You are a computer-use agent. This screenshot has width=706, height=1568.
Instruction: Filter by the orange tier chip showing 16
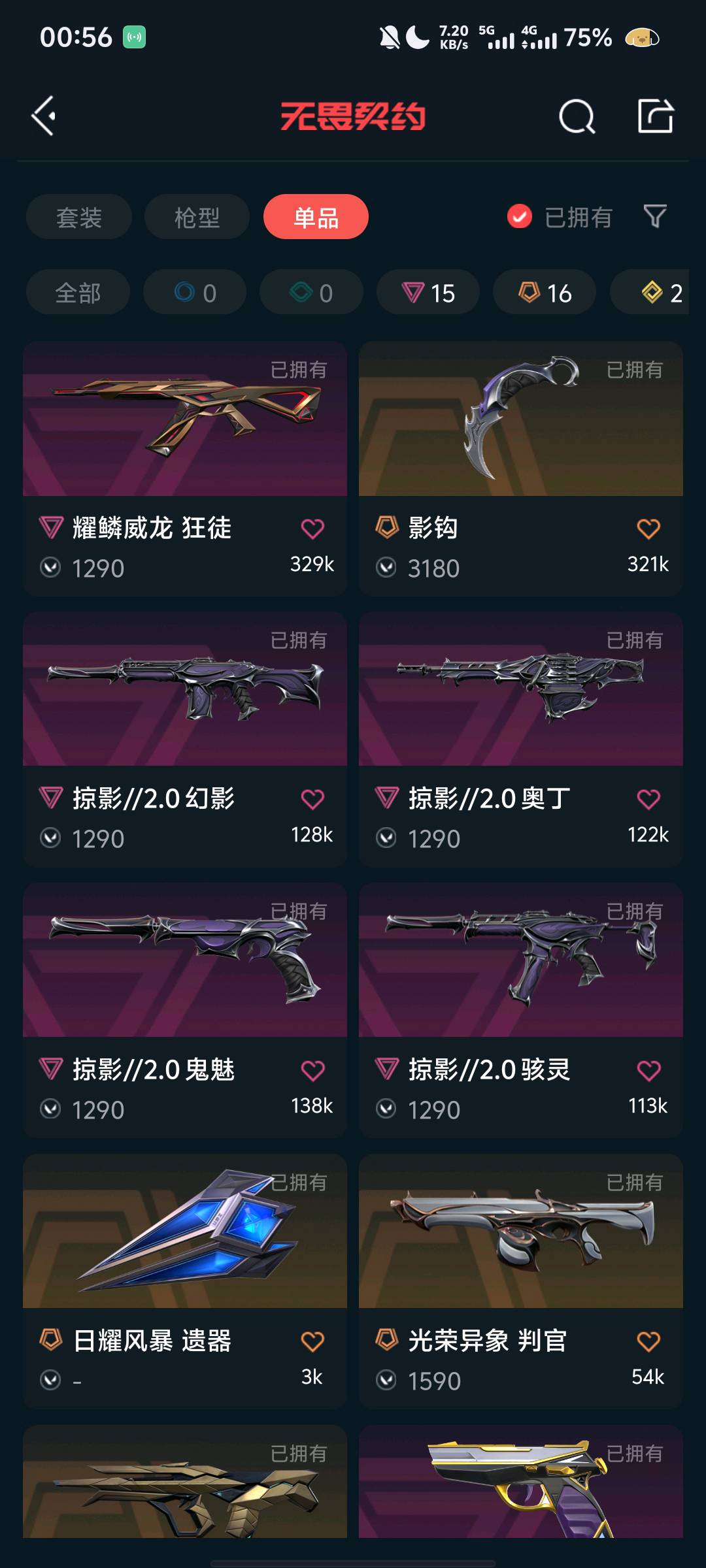point(545,293)
